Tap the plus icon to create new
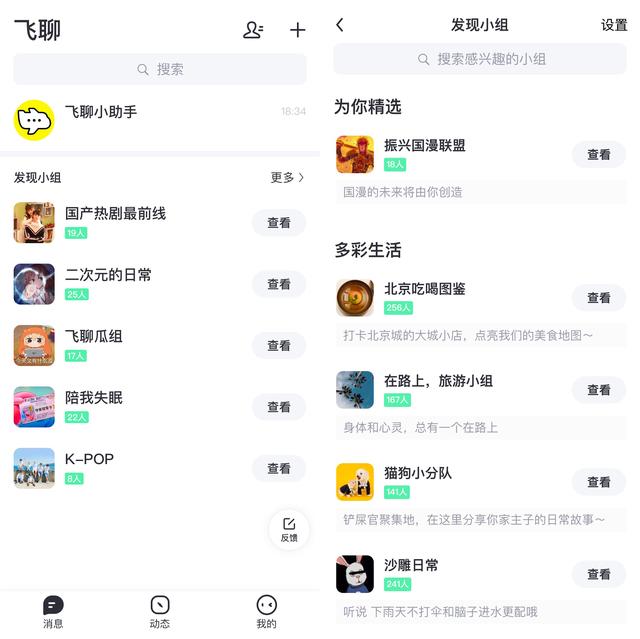This screenshot has width=640, height=639. [x=298, y=30]
